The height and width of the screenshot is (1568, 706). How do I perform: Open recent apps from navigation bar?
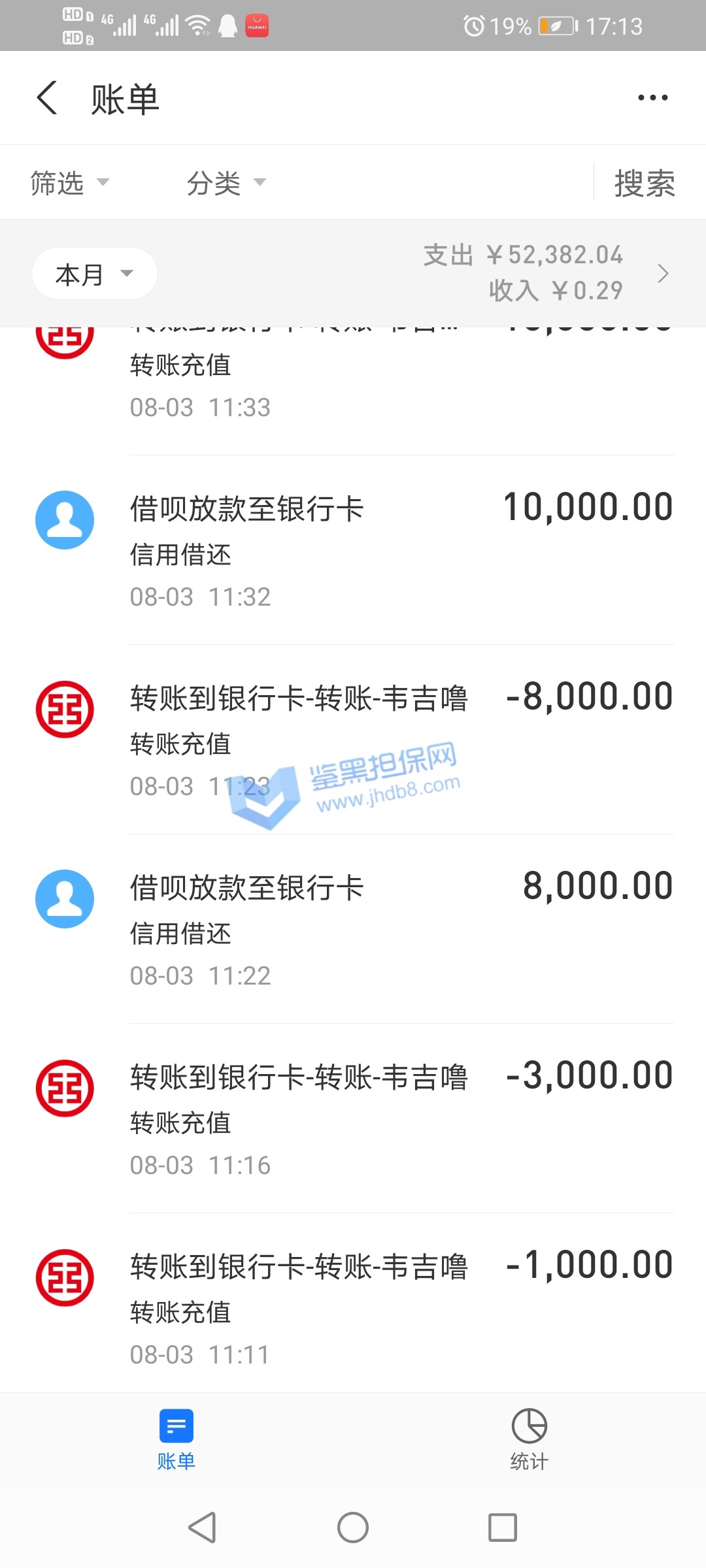pos(503,1527)
